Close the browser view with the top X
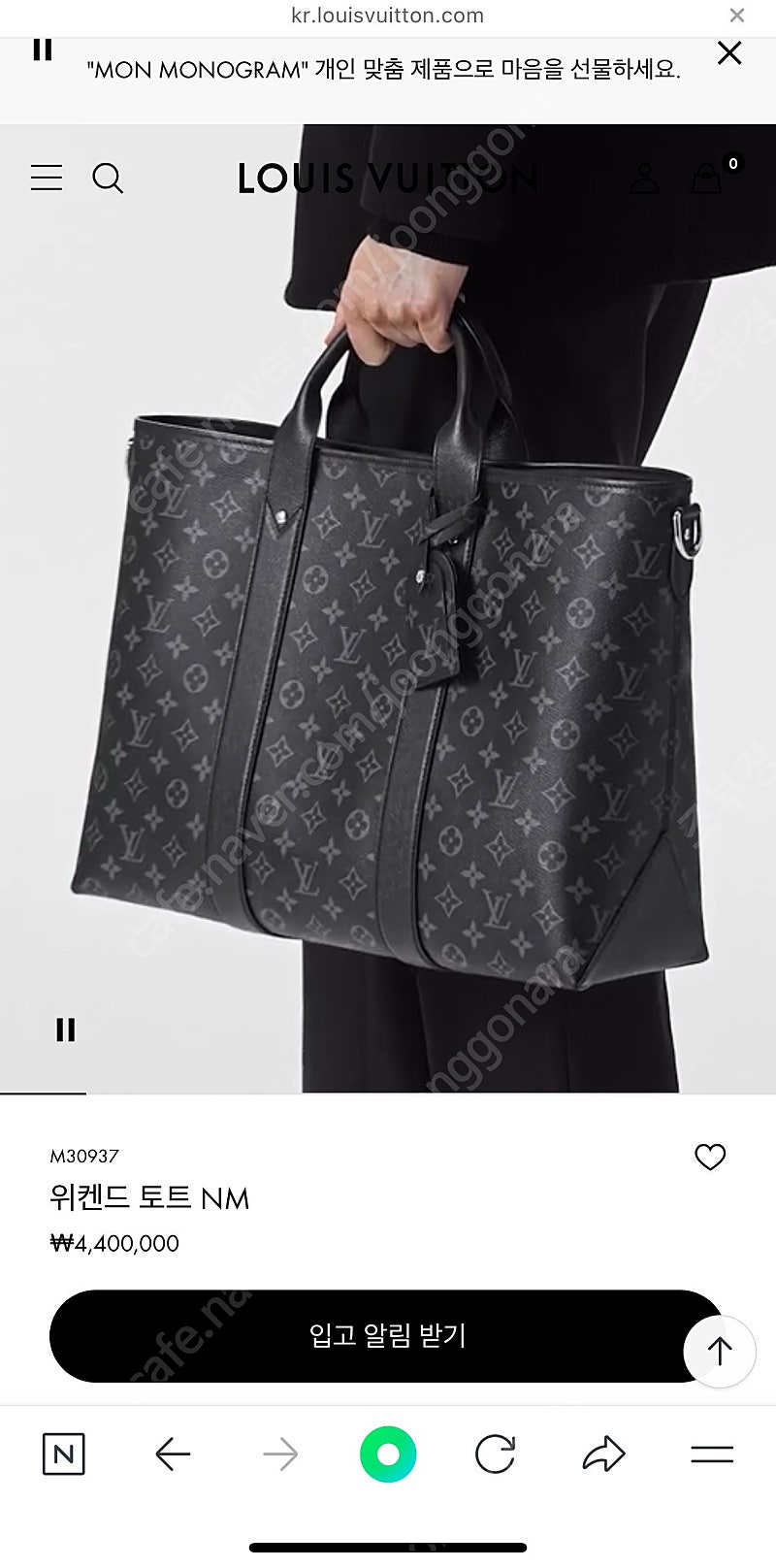Viewport: 776px width, 1568px height. pyautogui.click(x=737, y=16)
